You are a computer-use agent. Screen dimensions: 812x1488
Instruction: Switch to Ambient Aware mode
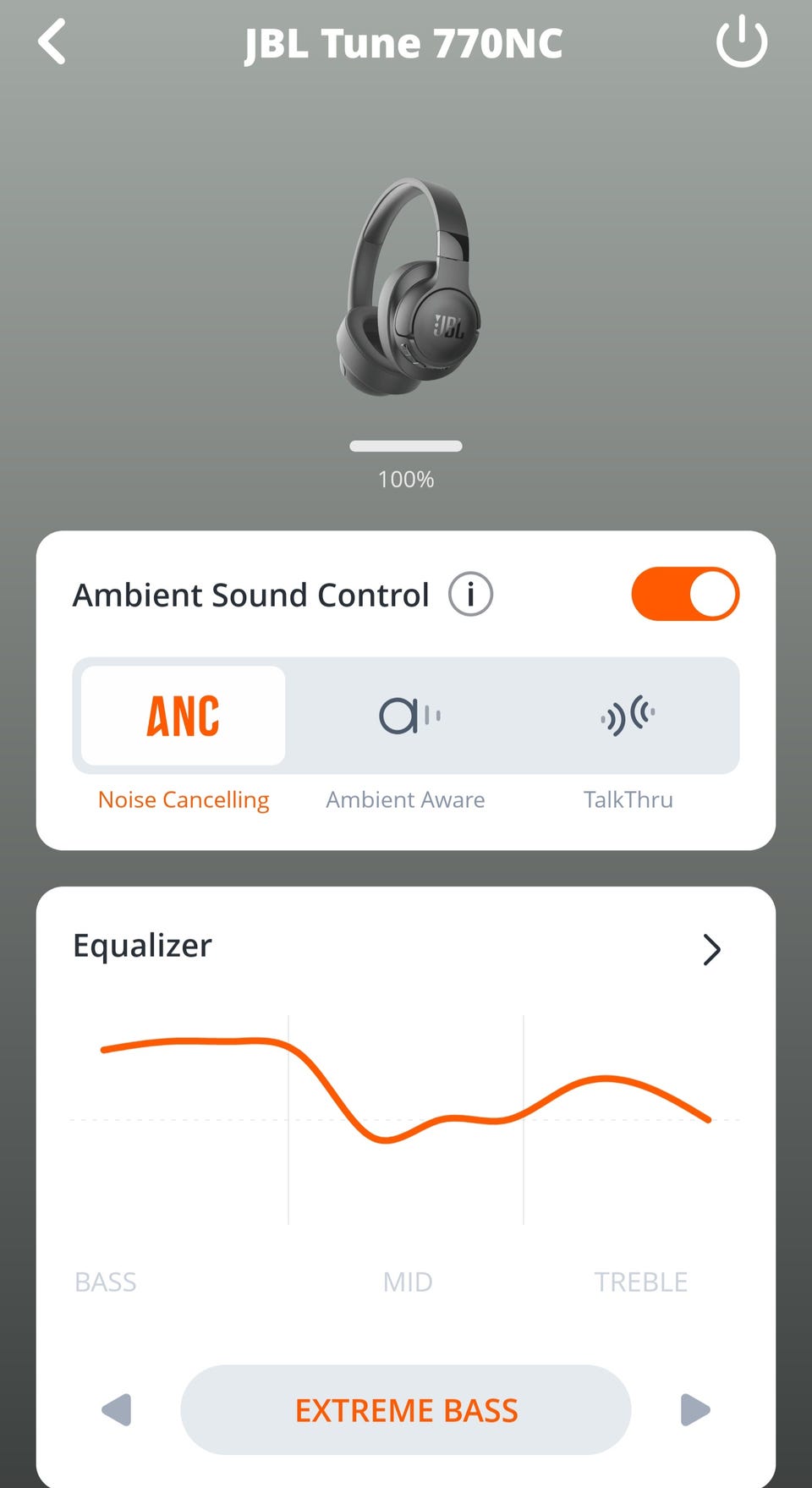coord(406,716)
